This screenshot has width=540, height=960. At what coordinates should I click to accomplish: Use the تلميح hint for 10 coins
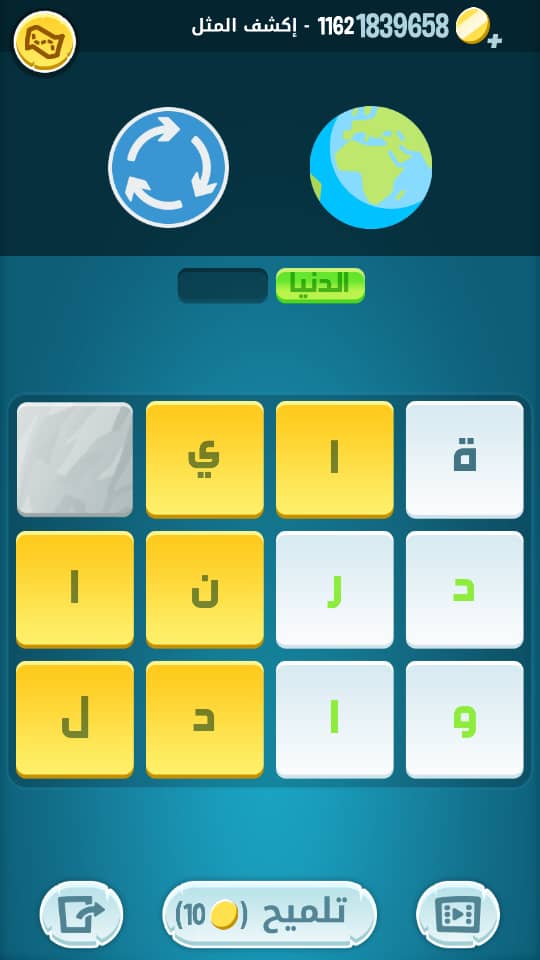point(269,915)
